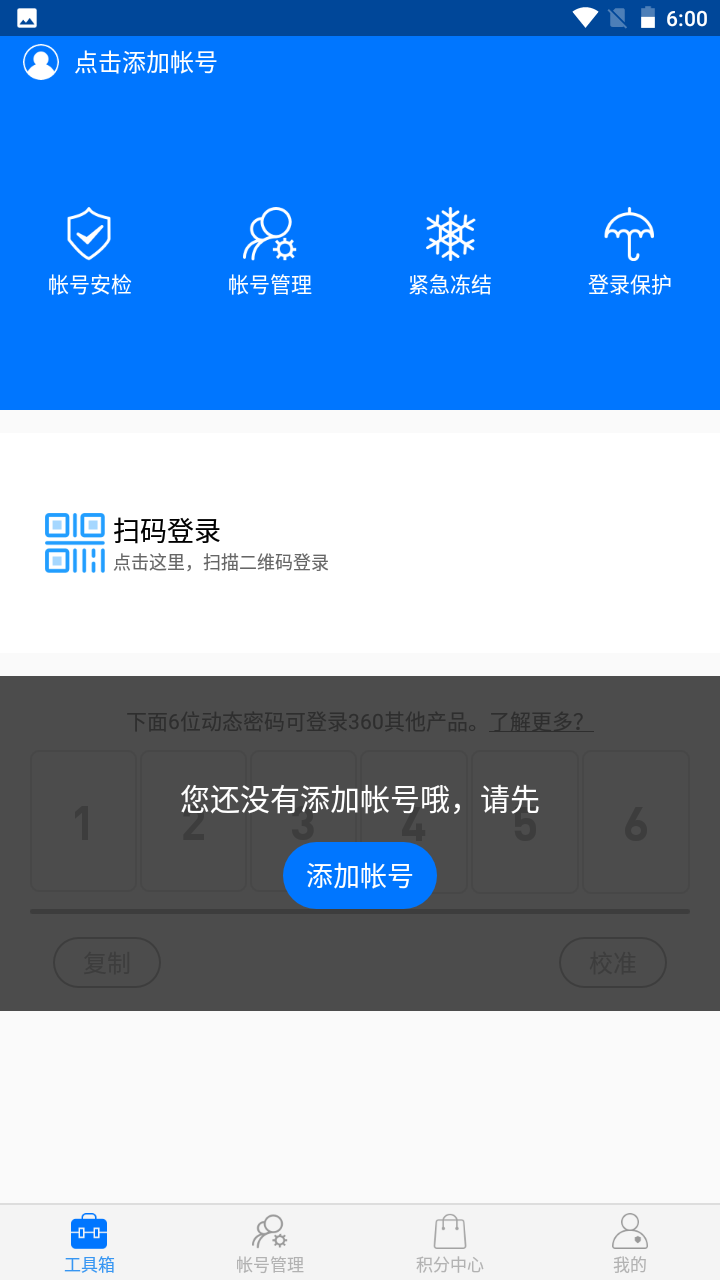Switch to the 我的 tab
Image resolution: width=720 pixels, height=1280 pixels.
630,1243
